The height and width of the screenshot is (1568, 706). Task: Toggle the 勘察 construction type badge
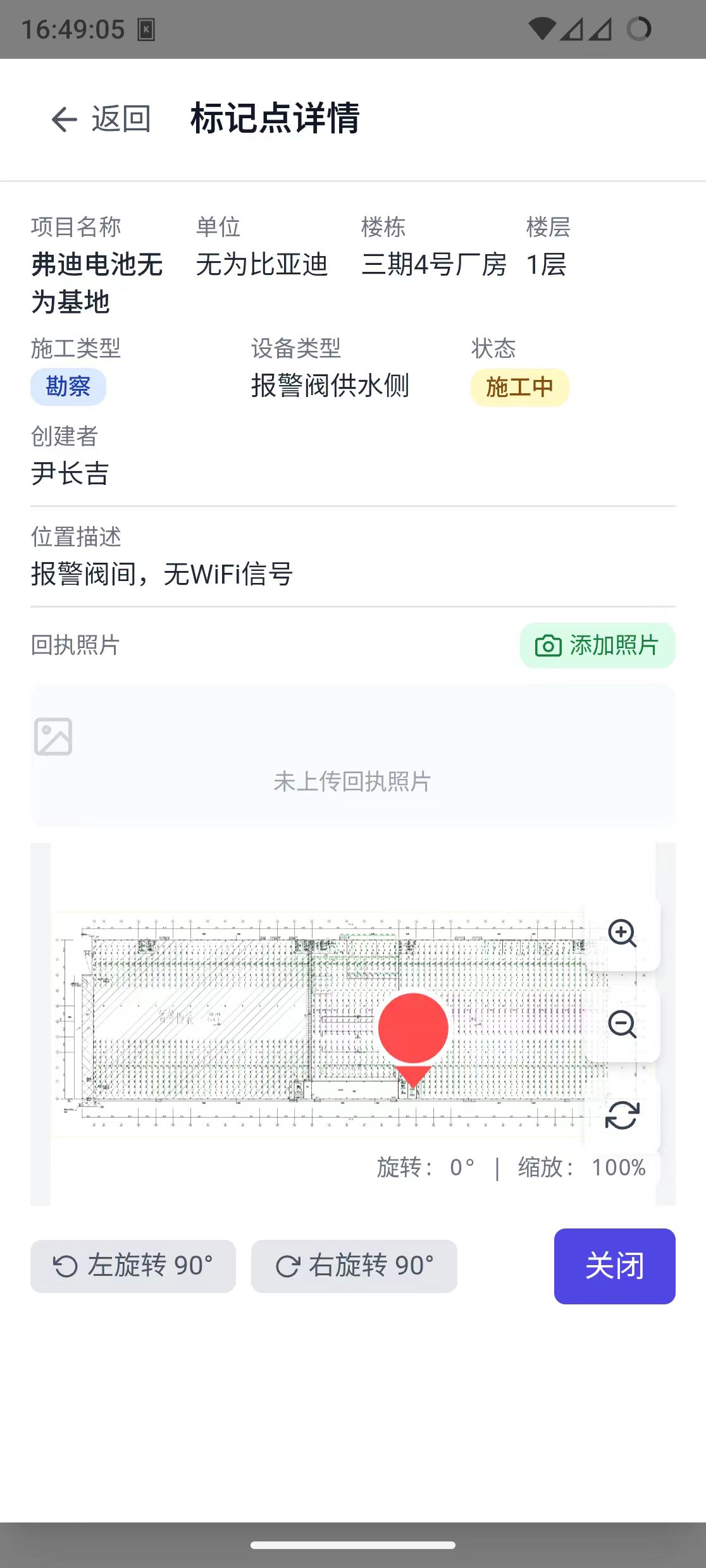(68, 387)
